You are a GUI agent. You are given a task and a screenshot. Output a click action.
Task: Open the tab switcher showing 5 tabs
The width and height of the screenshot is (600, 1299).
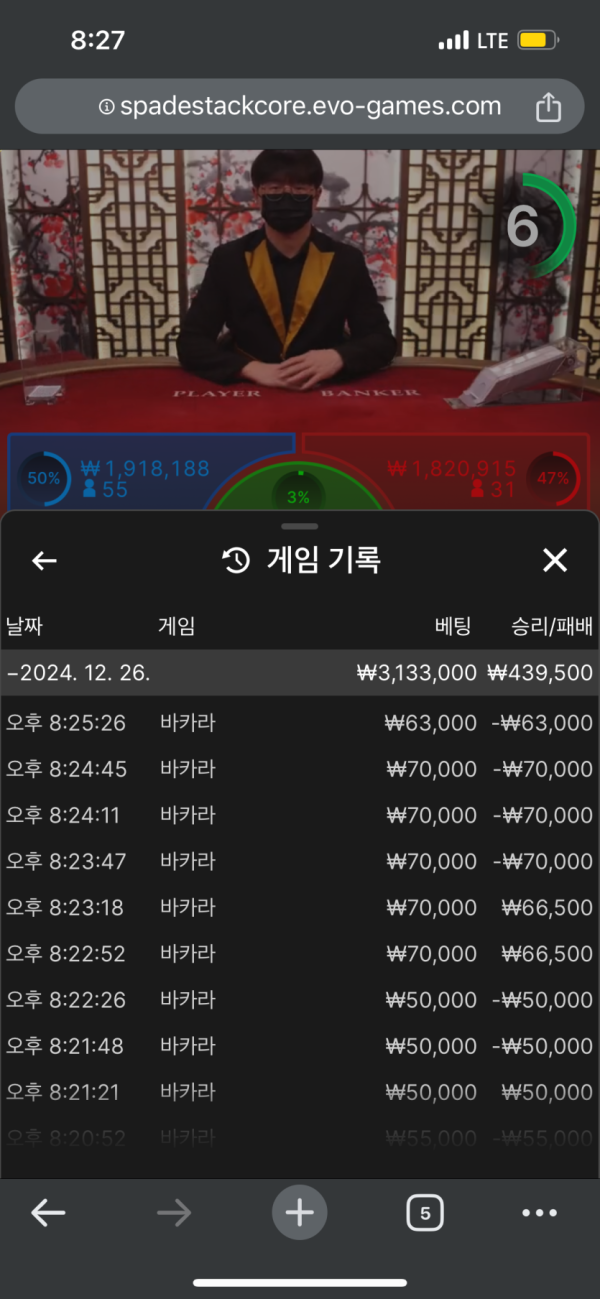[425, 1213]
